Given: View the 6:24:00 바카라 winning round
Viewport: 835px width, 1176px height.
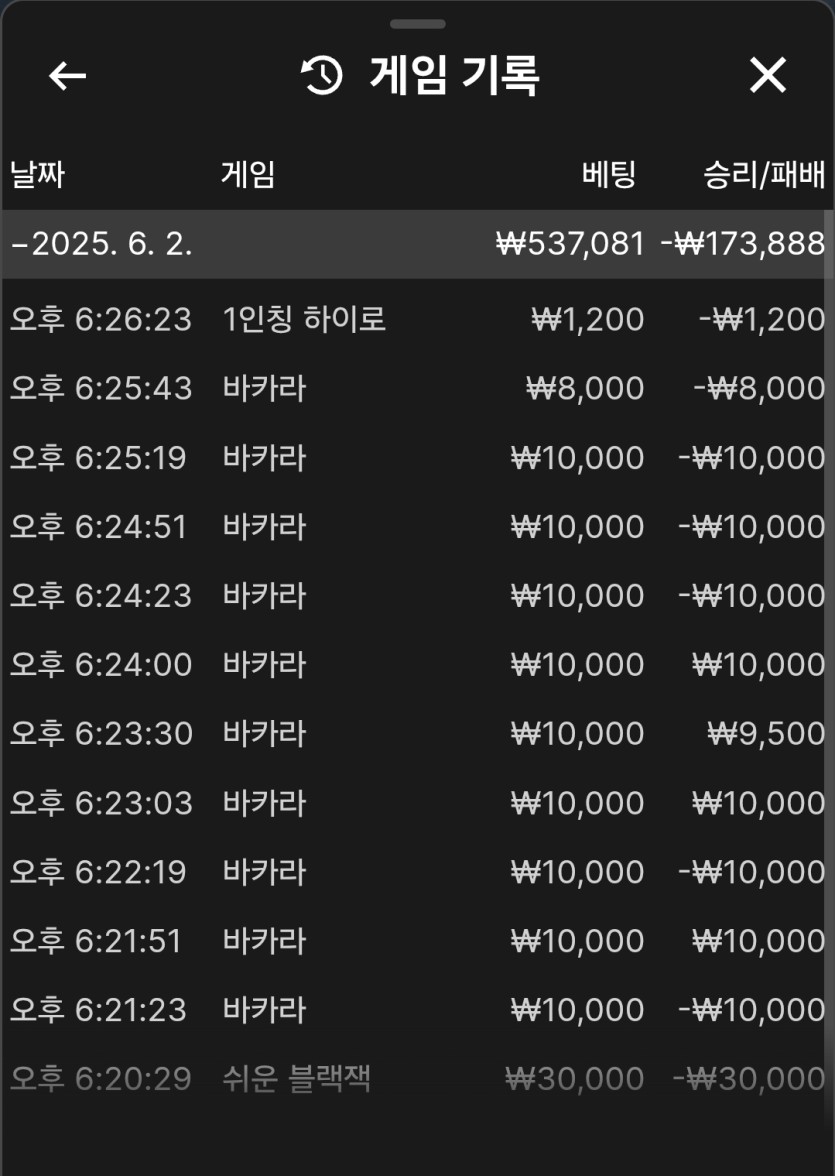Looking at the screenshot, I should click(x=417, y=665).
